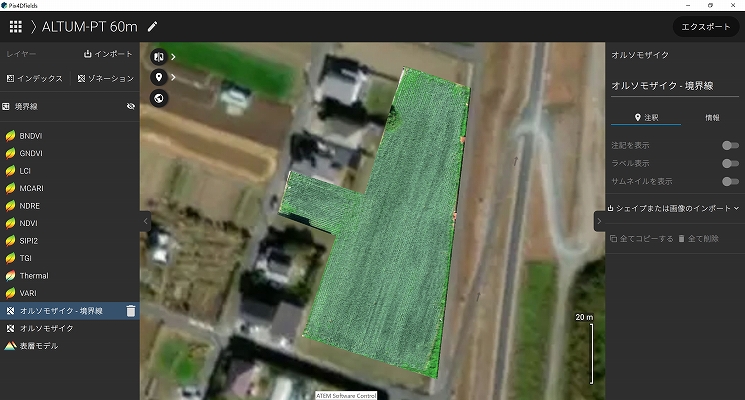Toggle visibility of 境界線 layer
Viewport: 745px width, 400px height.
(130, 105)
